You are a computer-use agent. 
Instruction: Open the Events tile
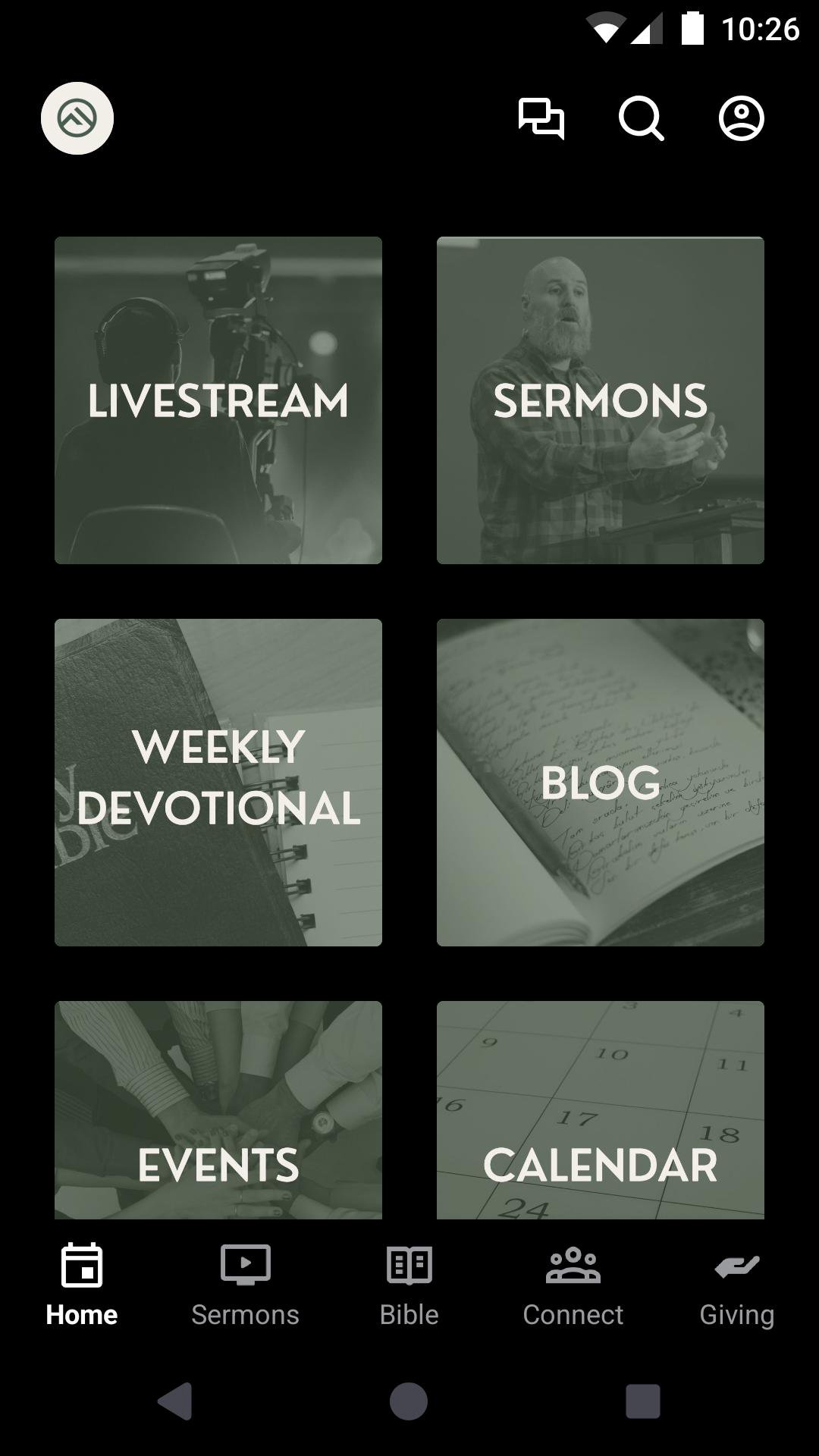pyautogui.click(x=218, y=1110)
